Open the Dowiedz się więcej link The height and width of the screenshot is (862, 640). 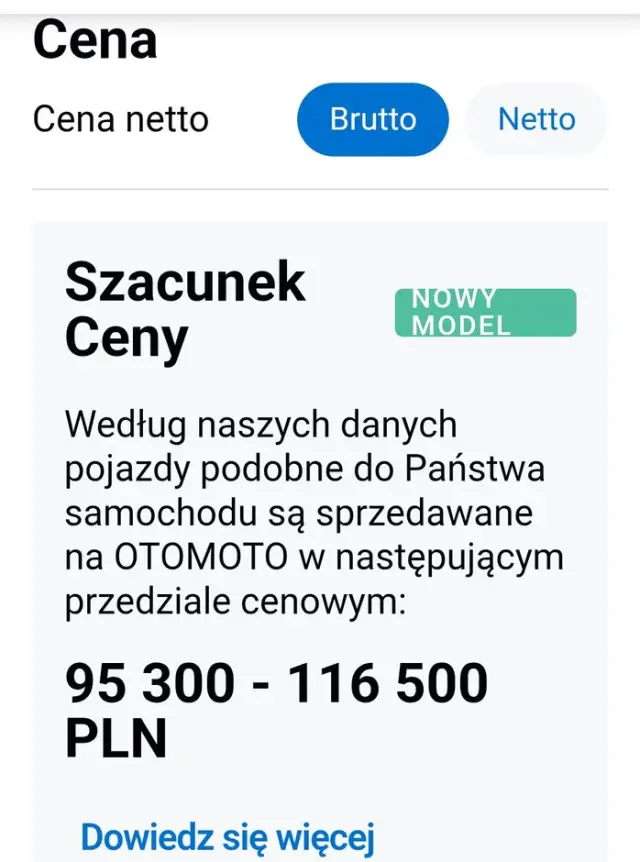tap(227, 836)
